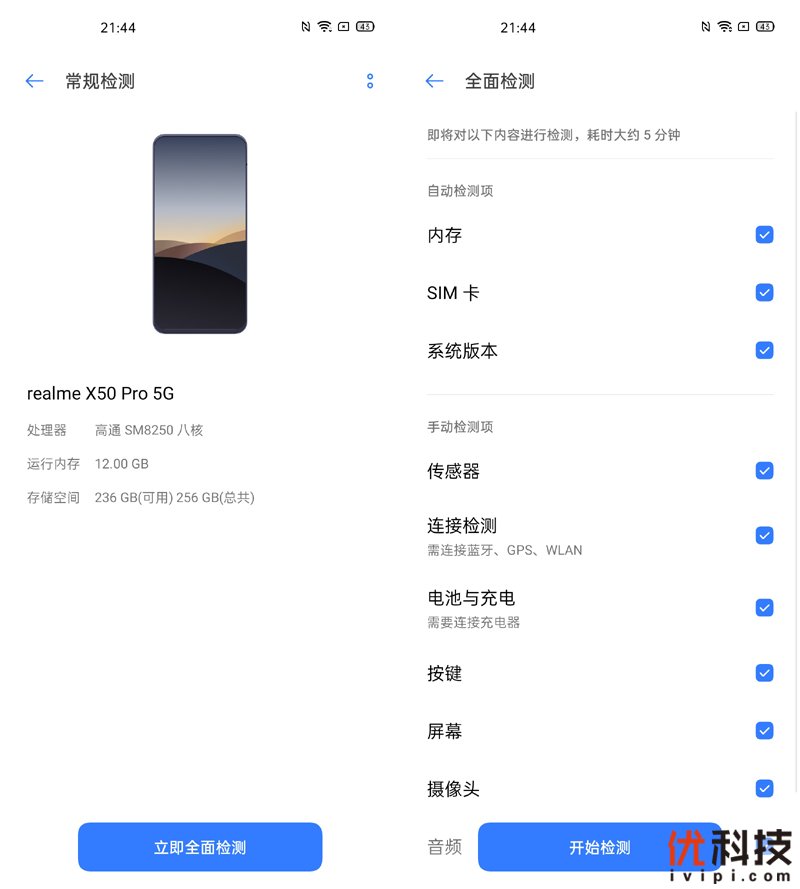The height and width of the screenshot is (889, 800).
Task: Disable the SIM 卡 detection checkbox
Action: pos(764,293)
